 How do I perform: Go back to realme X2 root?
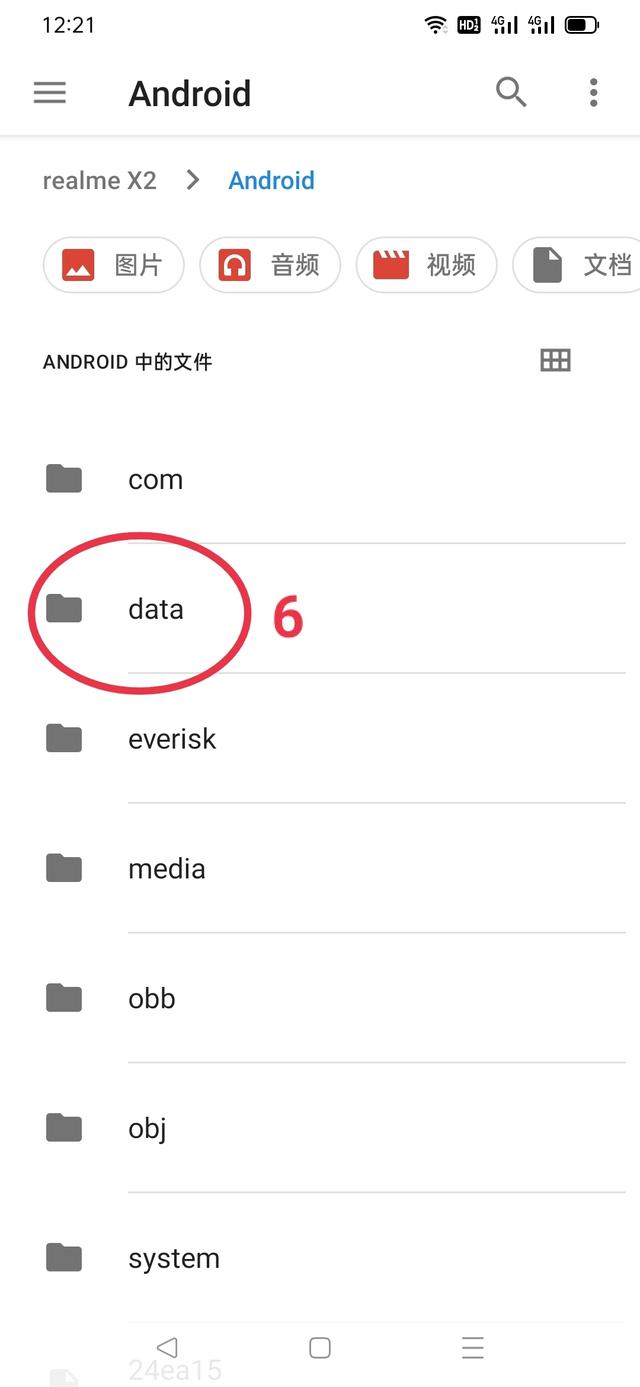click(x=99, y=180)
